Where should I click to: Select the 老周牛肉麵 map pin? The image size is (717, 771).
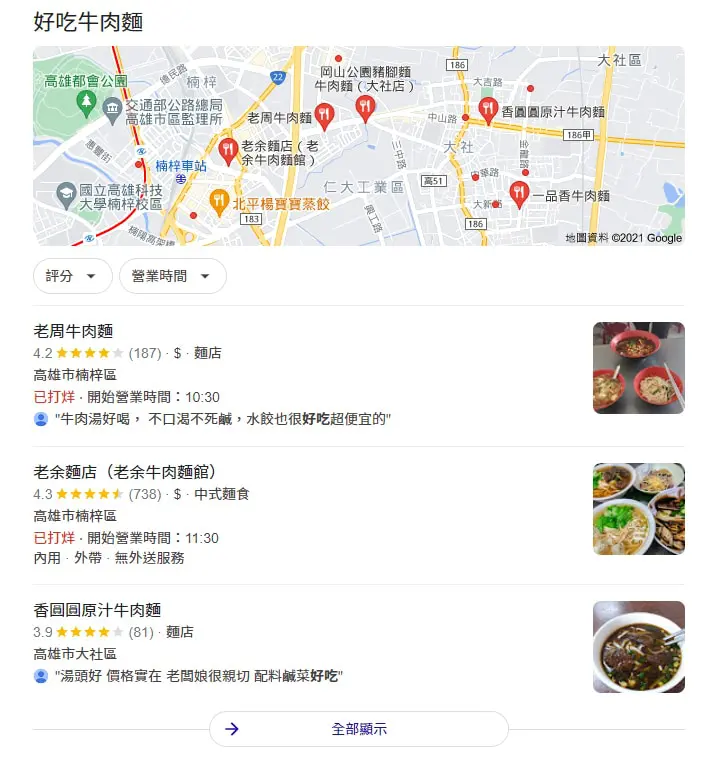tap(324, 115)
